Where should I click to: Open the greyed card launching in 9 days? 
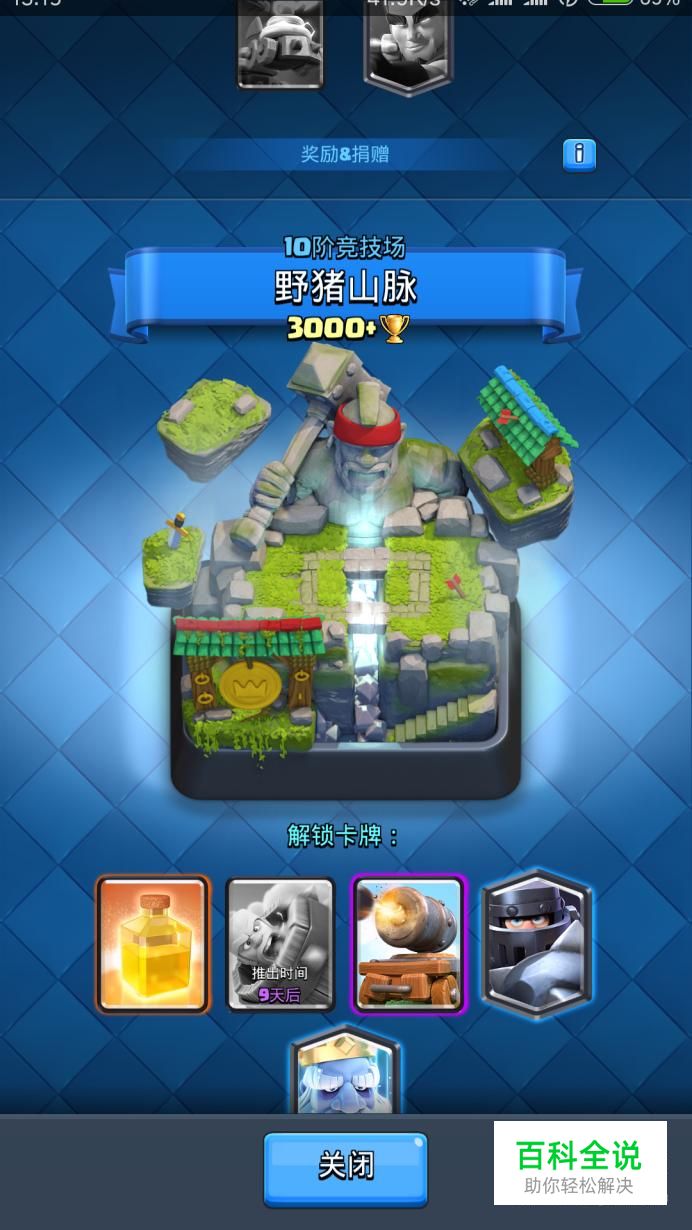coord(281,945)
